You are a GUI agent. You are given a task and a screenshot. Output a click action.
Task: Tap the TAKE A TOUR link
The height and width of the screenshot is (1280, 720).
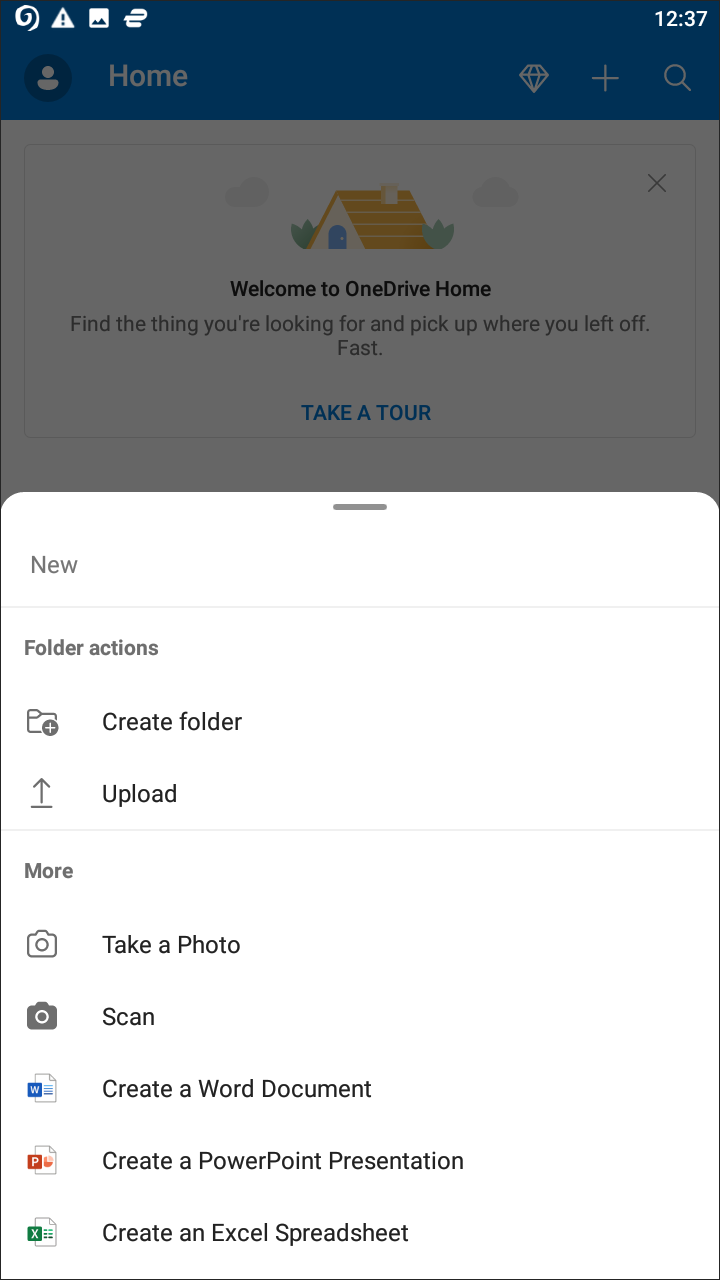366,413
